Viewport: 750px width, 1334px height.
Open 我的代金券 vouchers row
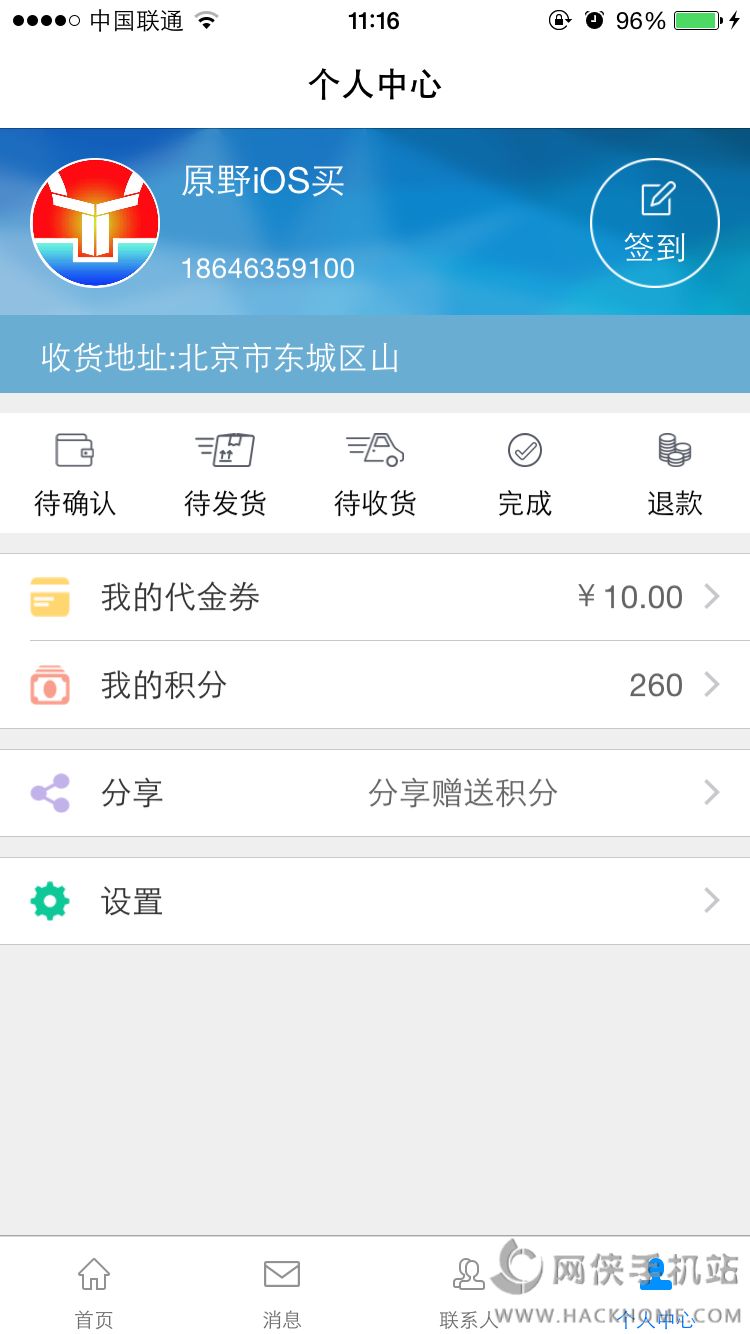(375, 597)
